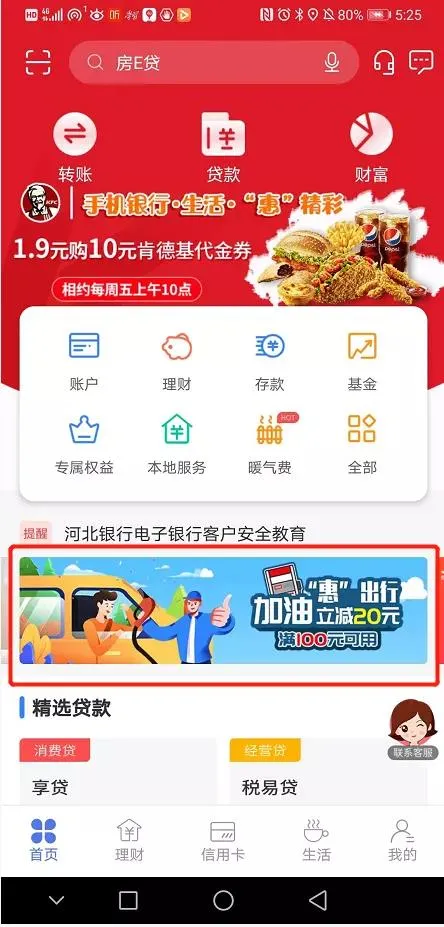Switch to the 我的 tab
The image size is (444, 927).
(x=403, y=841)
